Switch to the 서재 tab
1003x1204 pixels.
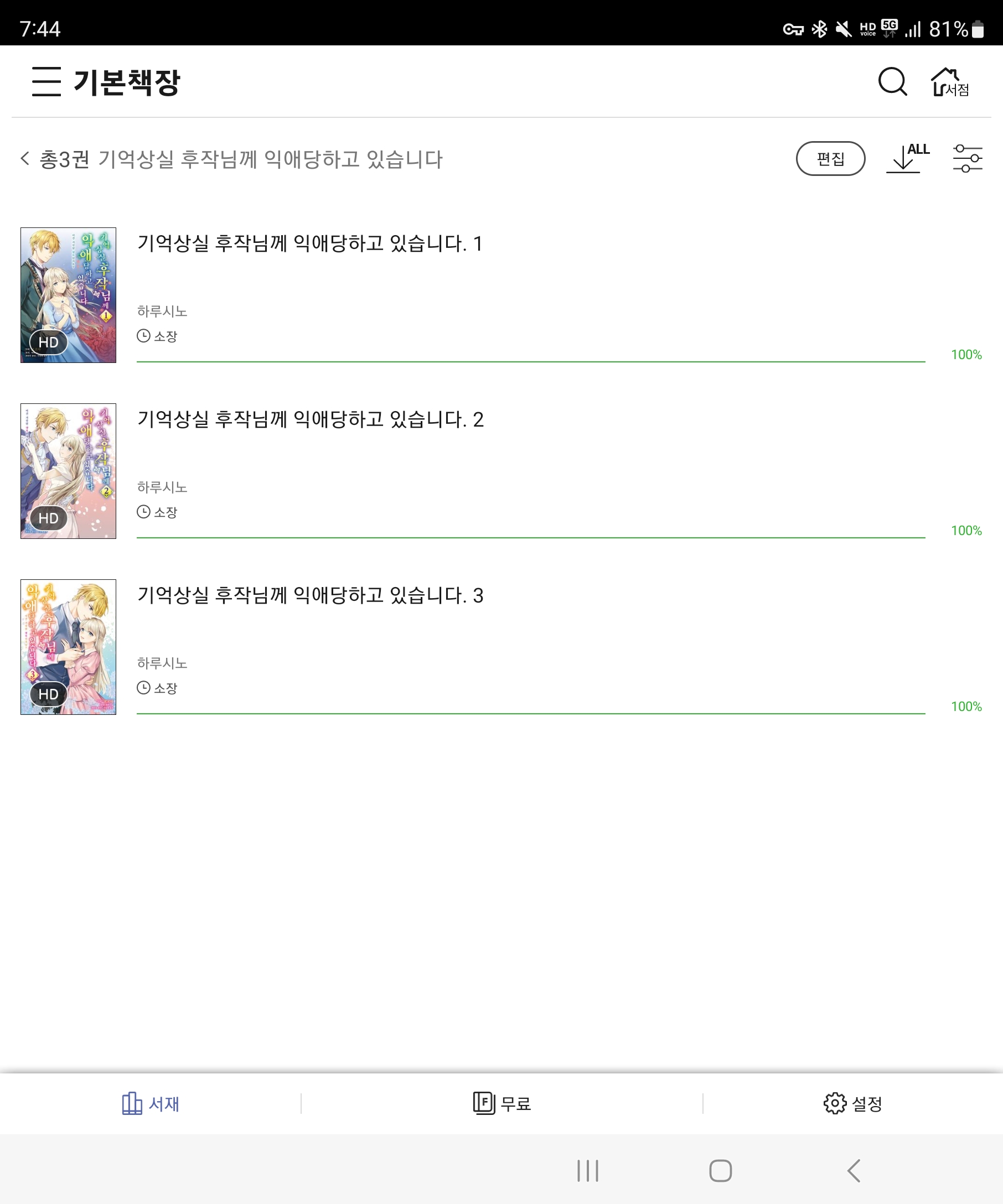(150, 1103)
